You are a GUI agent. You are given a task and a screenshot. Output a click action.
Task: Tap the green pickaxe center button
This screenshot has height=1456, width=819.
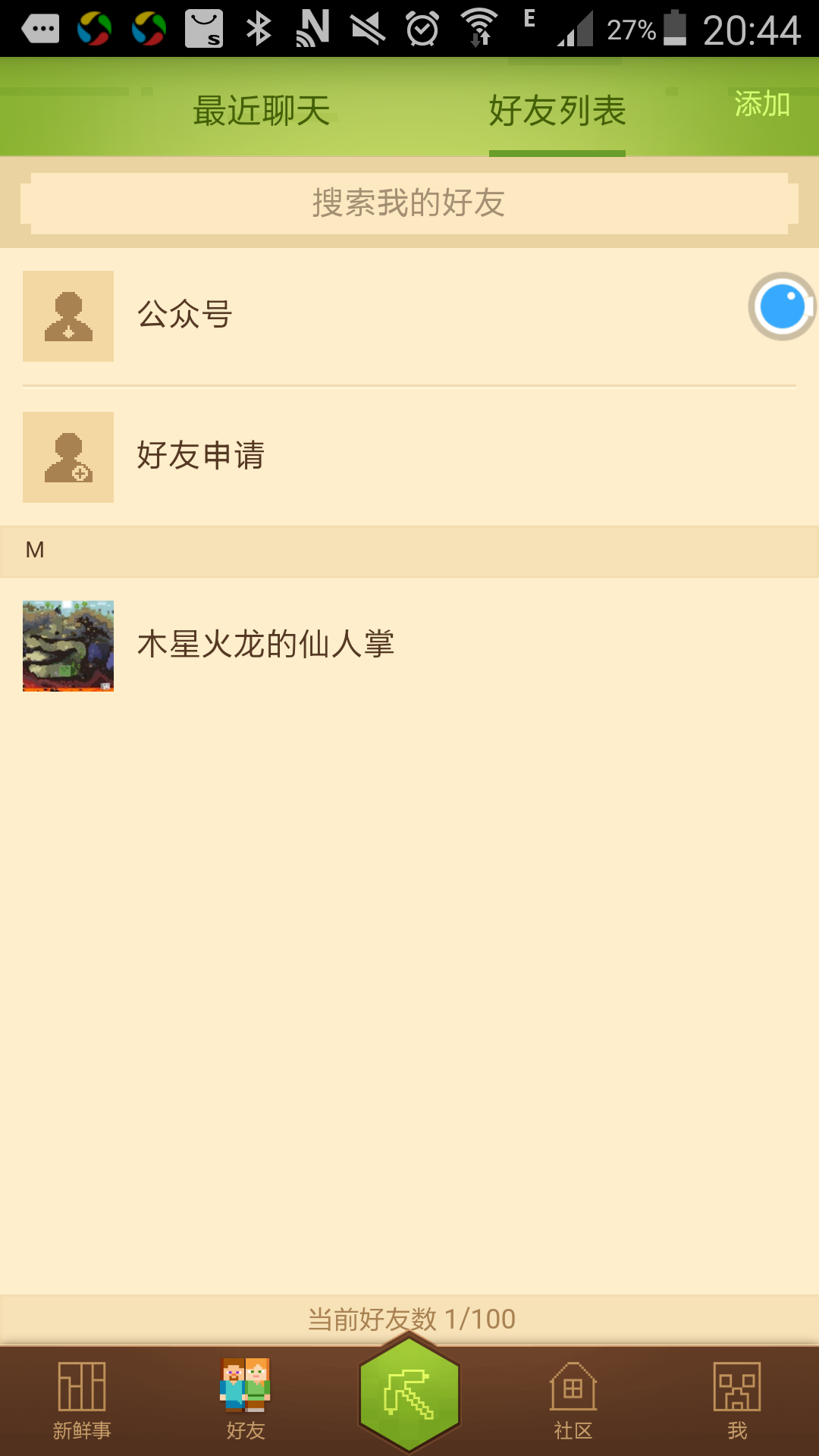click(409, 1394)
